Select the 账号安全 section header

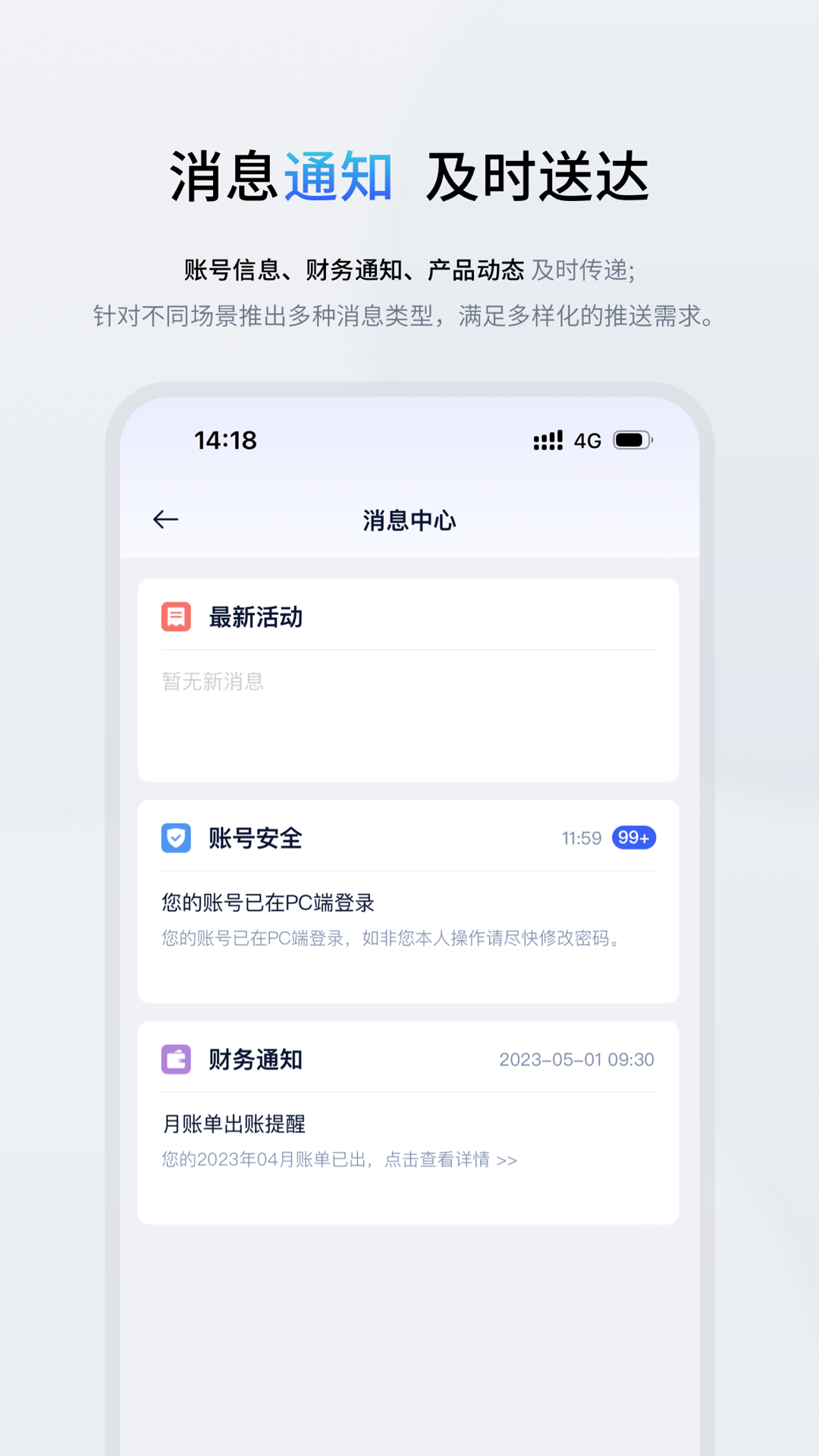(254, 839)
